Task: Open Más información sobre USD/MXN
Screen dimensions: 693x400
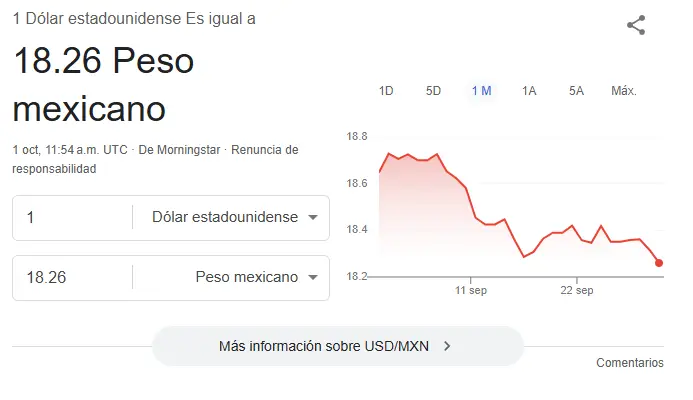Action: 337,347
